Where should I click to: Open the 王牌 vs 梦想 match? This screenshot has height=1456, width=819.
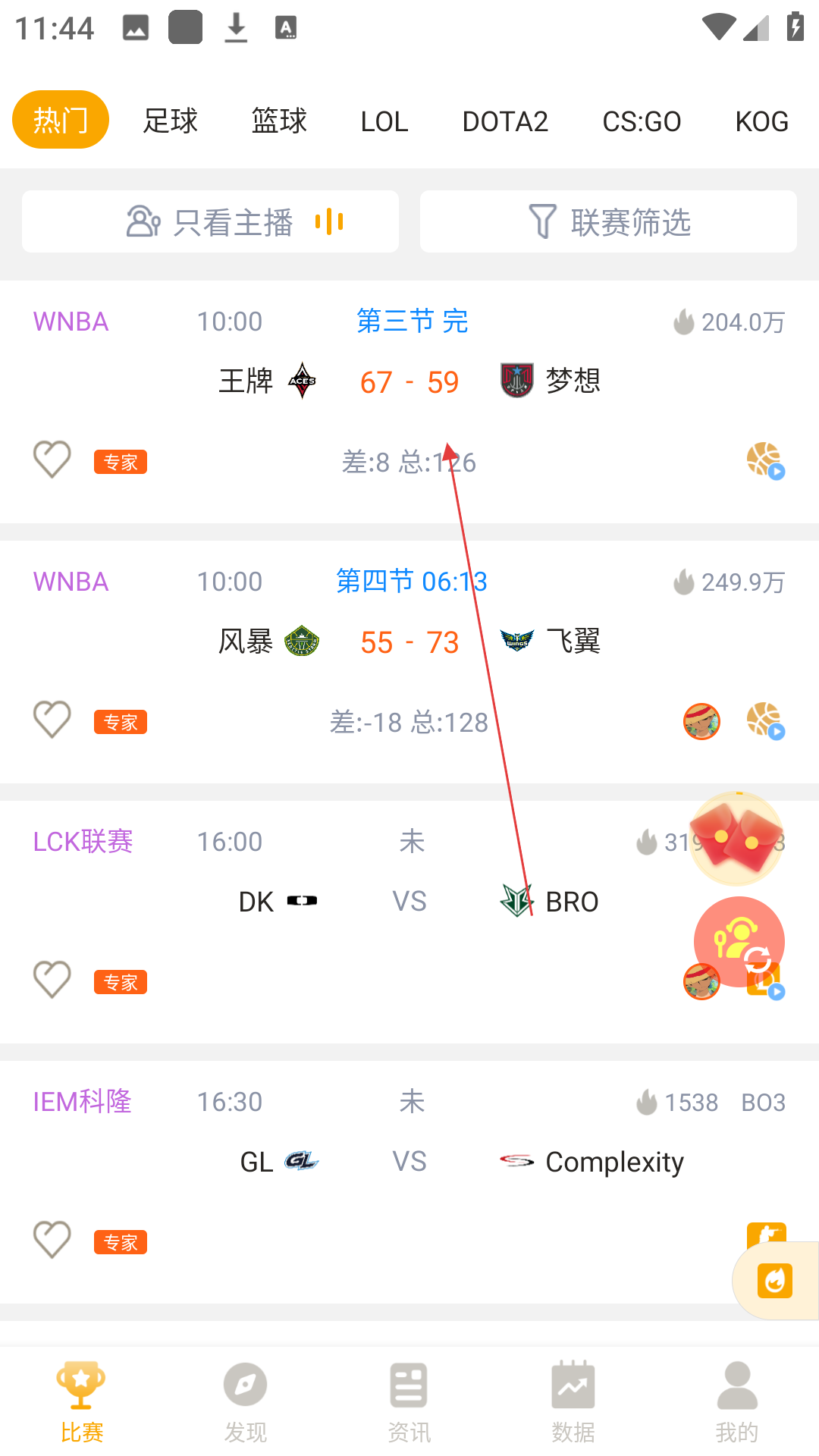[x=409, y=382]
